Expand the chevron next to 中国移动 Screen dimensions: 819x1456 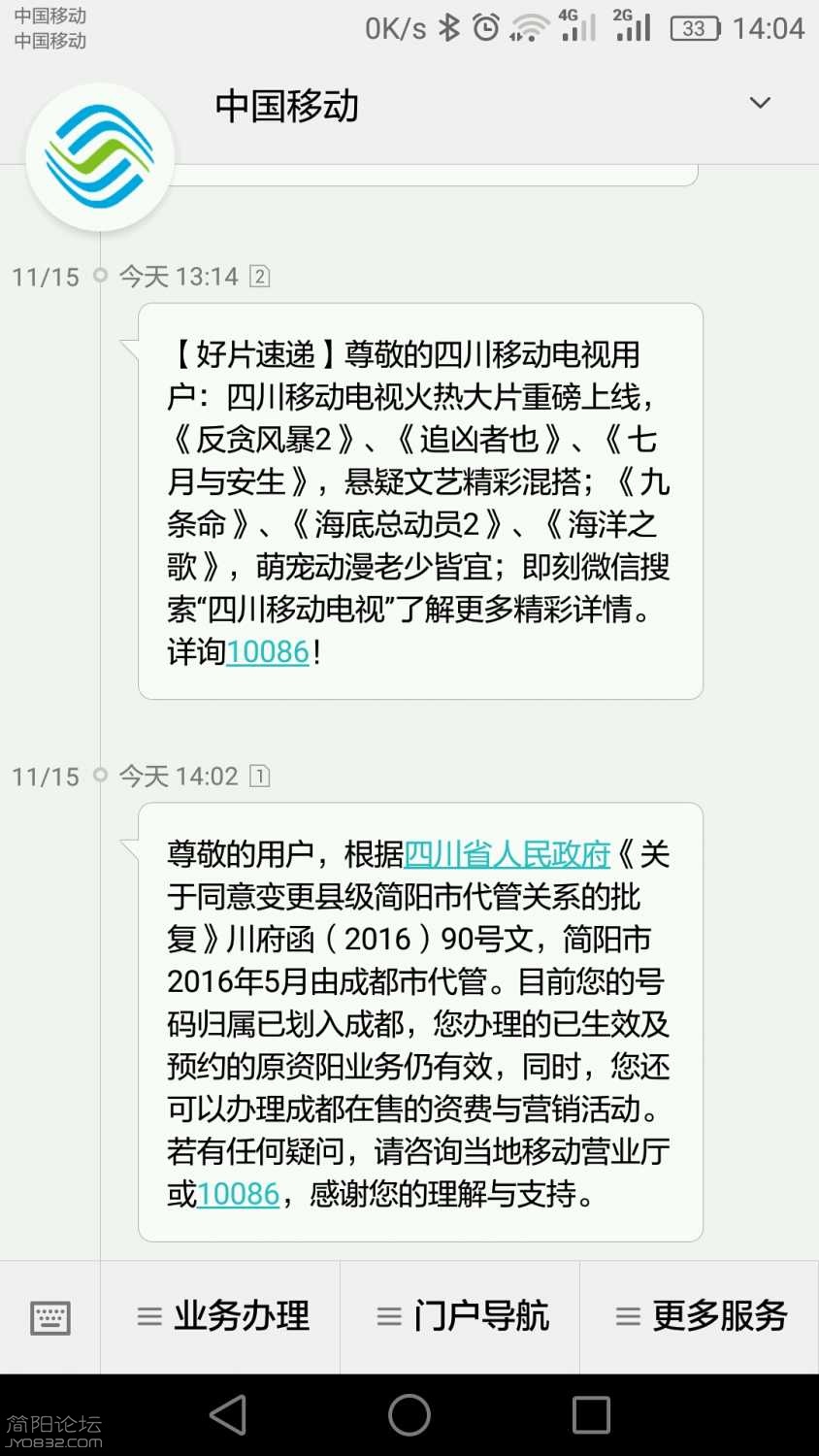760,103
